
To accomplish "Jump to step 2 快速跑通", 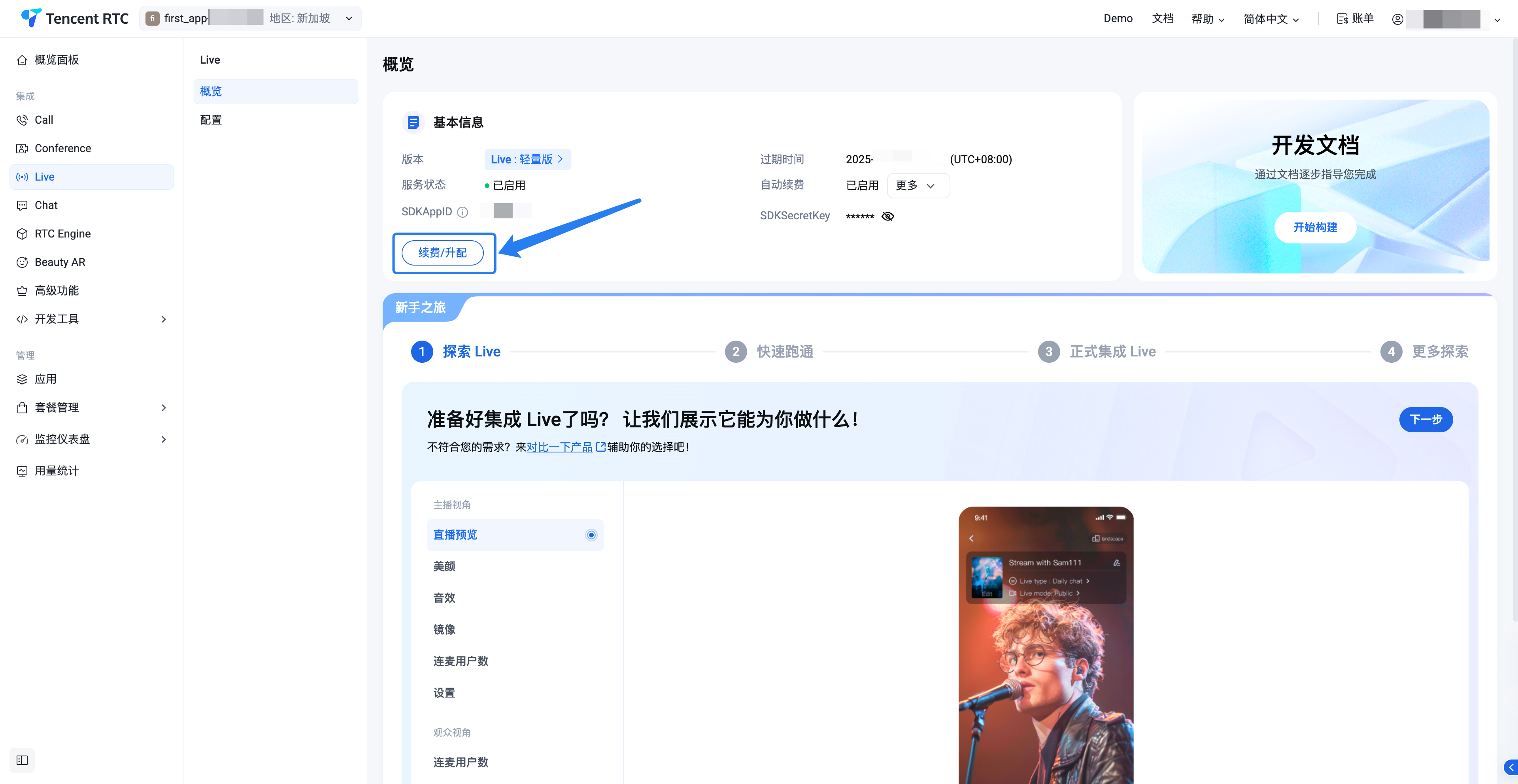I will [769, 352].
